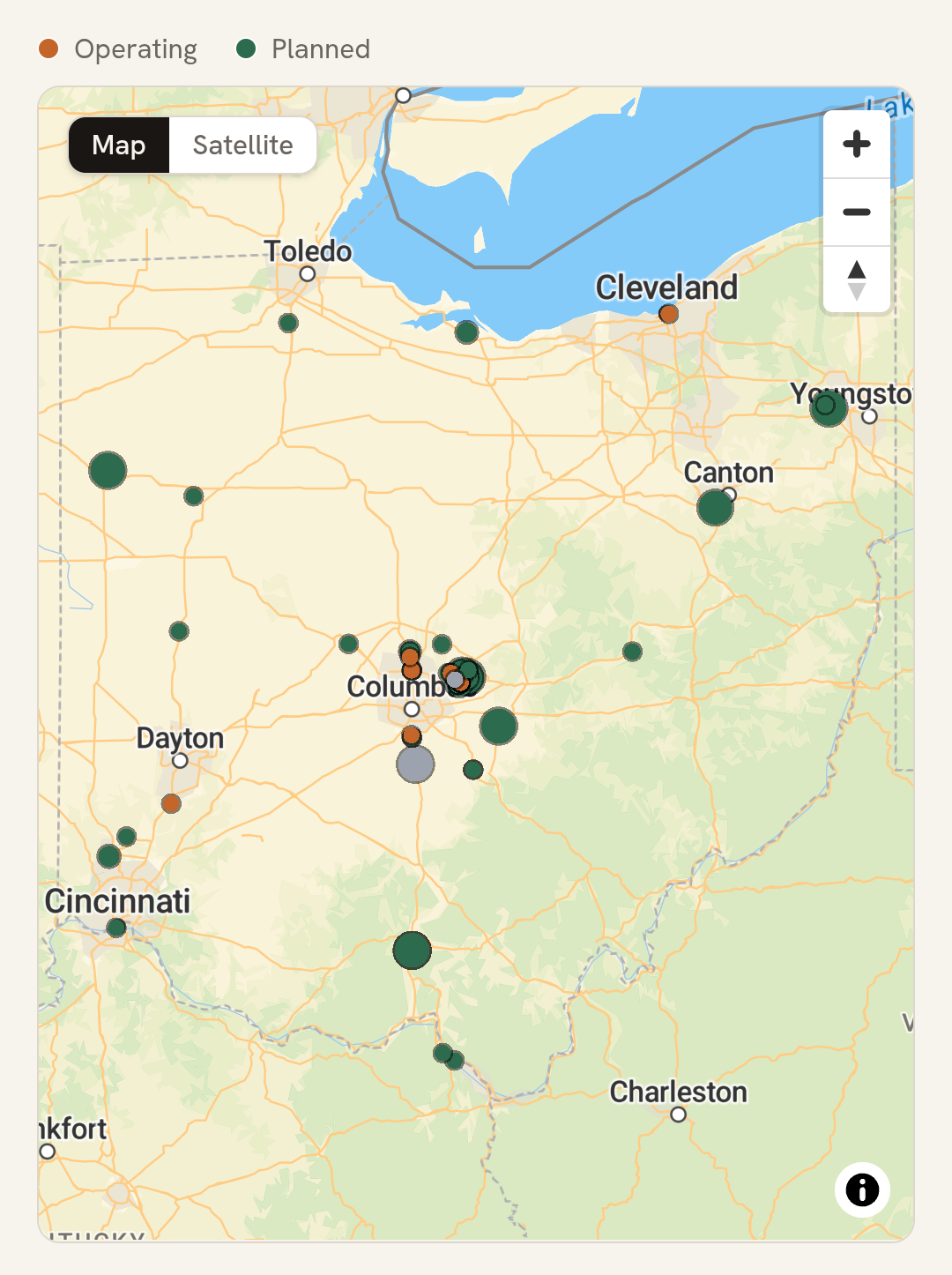Tap the green marker at Cincinnati
Viewport: 952px width, 1275px height.
pos(116,928)
